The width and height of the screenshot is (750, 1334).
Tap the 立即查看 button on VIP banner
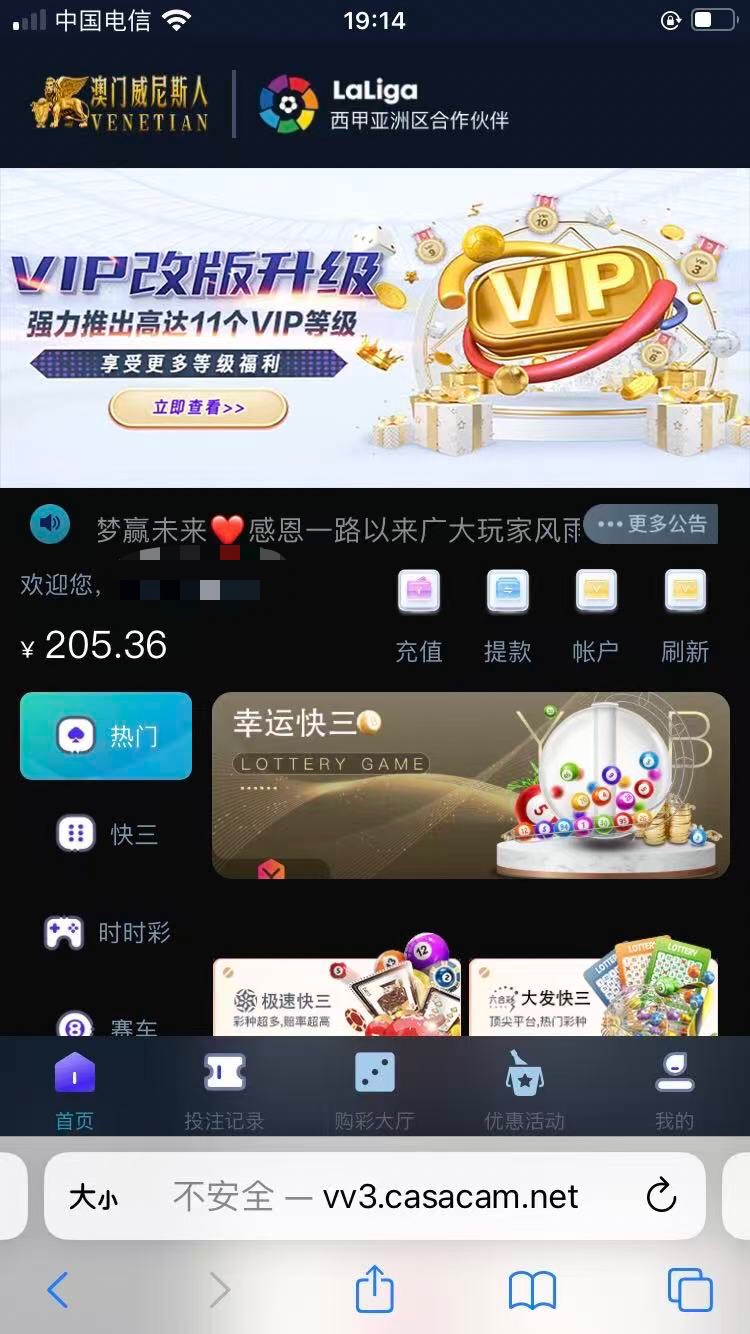click(198, 408)
